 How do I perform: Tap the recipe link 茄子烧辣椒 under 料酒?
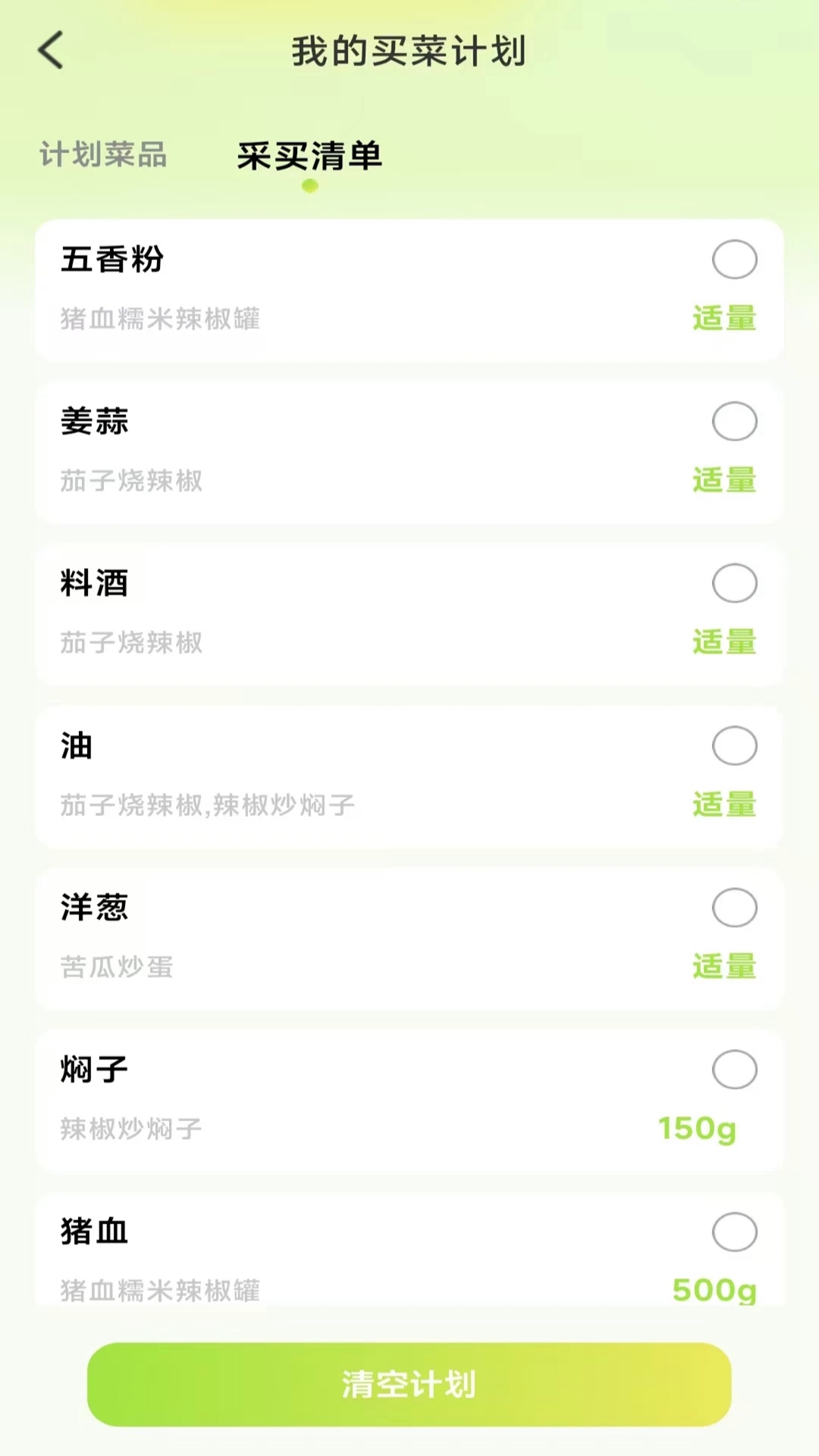[130, 643]
